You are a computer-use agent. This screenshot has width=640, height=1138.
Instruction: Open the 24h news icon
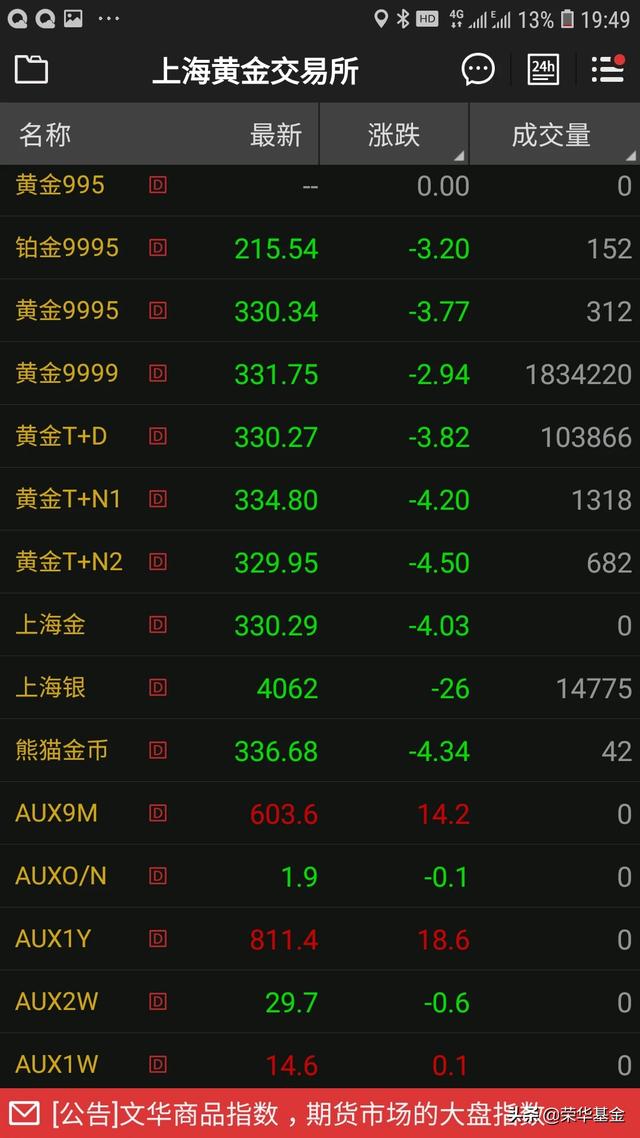pyautogui.click(x=543, y=70)
